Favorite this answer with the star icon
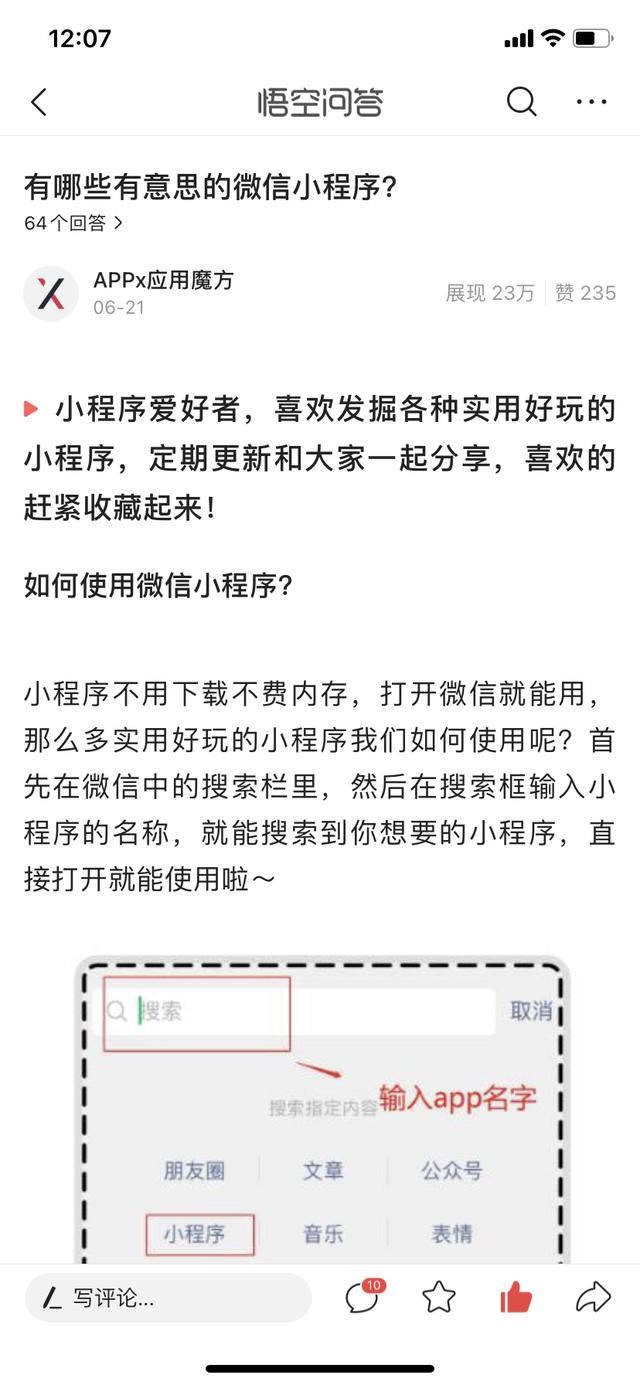640x1385 pixels. 439,1298
